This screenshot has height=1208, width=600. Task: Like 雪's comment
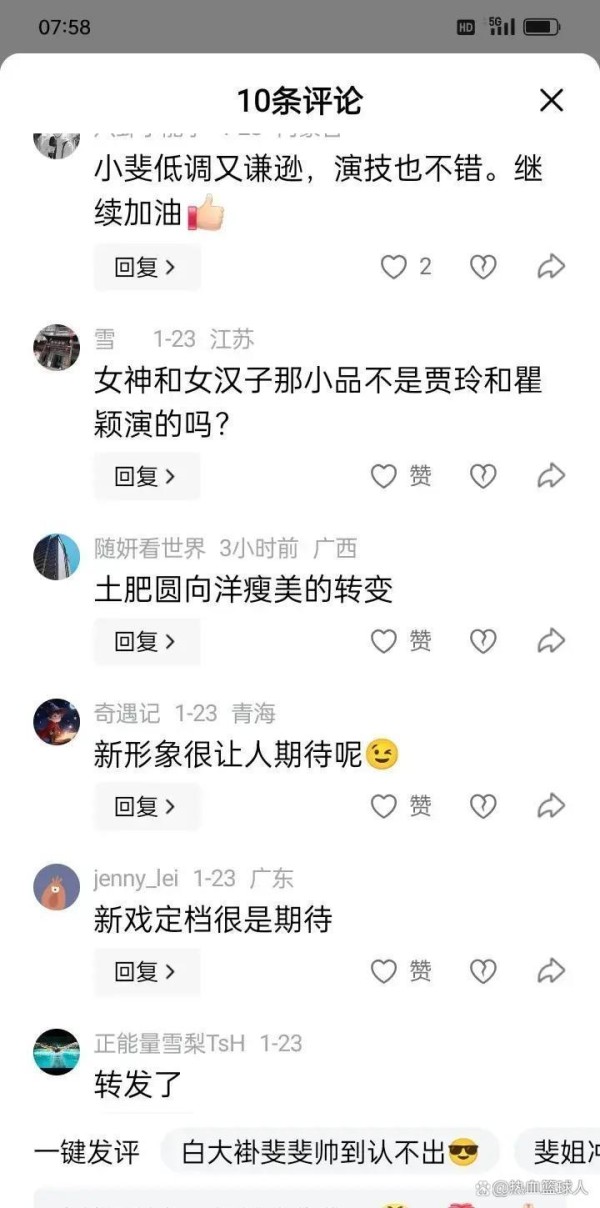coord(385,476)
